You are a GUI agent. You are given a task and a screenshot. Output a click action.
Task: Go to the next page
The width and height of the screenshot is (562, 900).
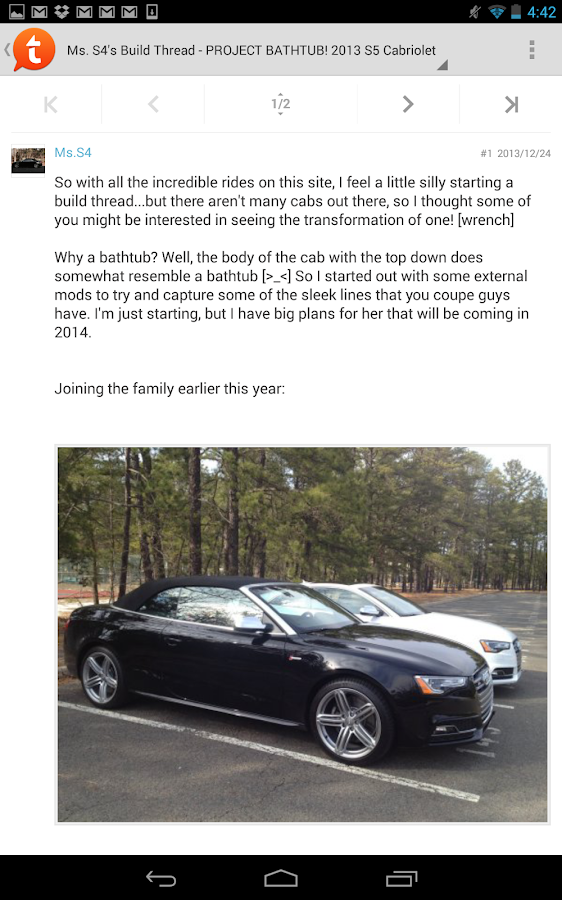tap(408, 104)
